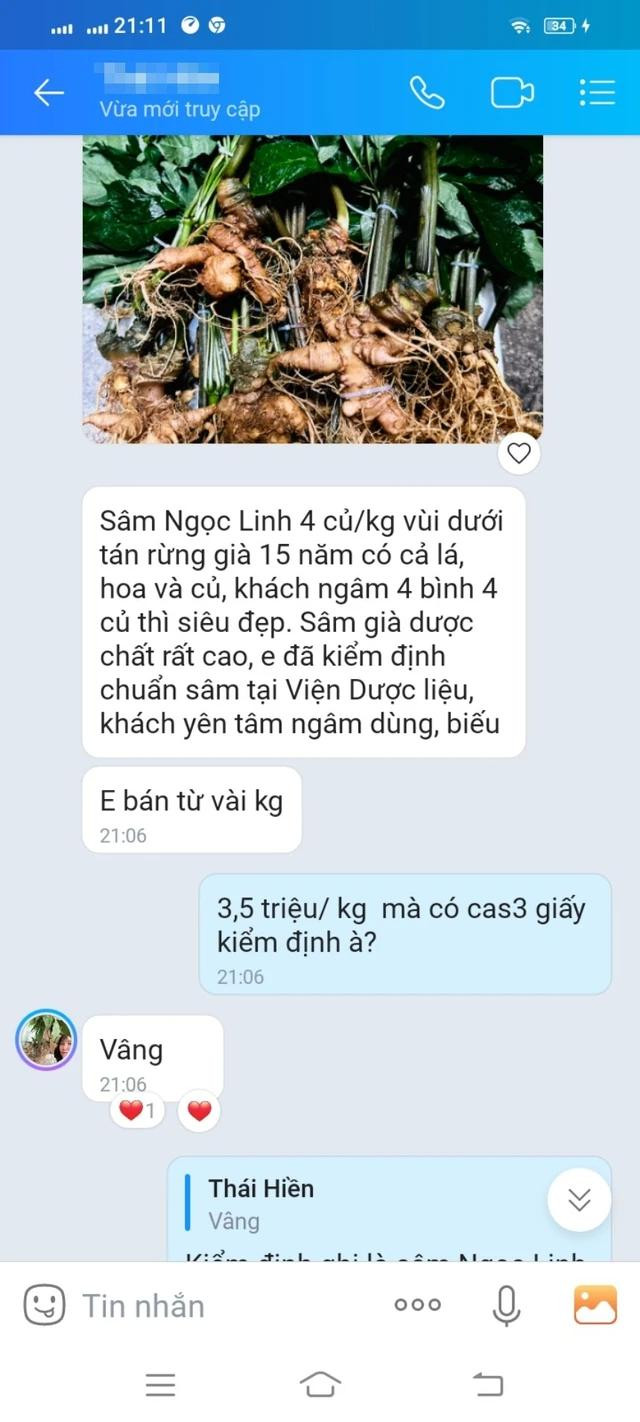Jump to the latest messages
The width and height of the screenshot is (640, 1422).
click(x=579, y=1199)
